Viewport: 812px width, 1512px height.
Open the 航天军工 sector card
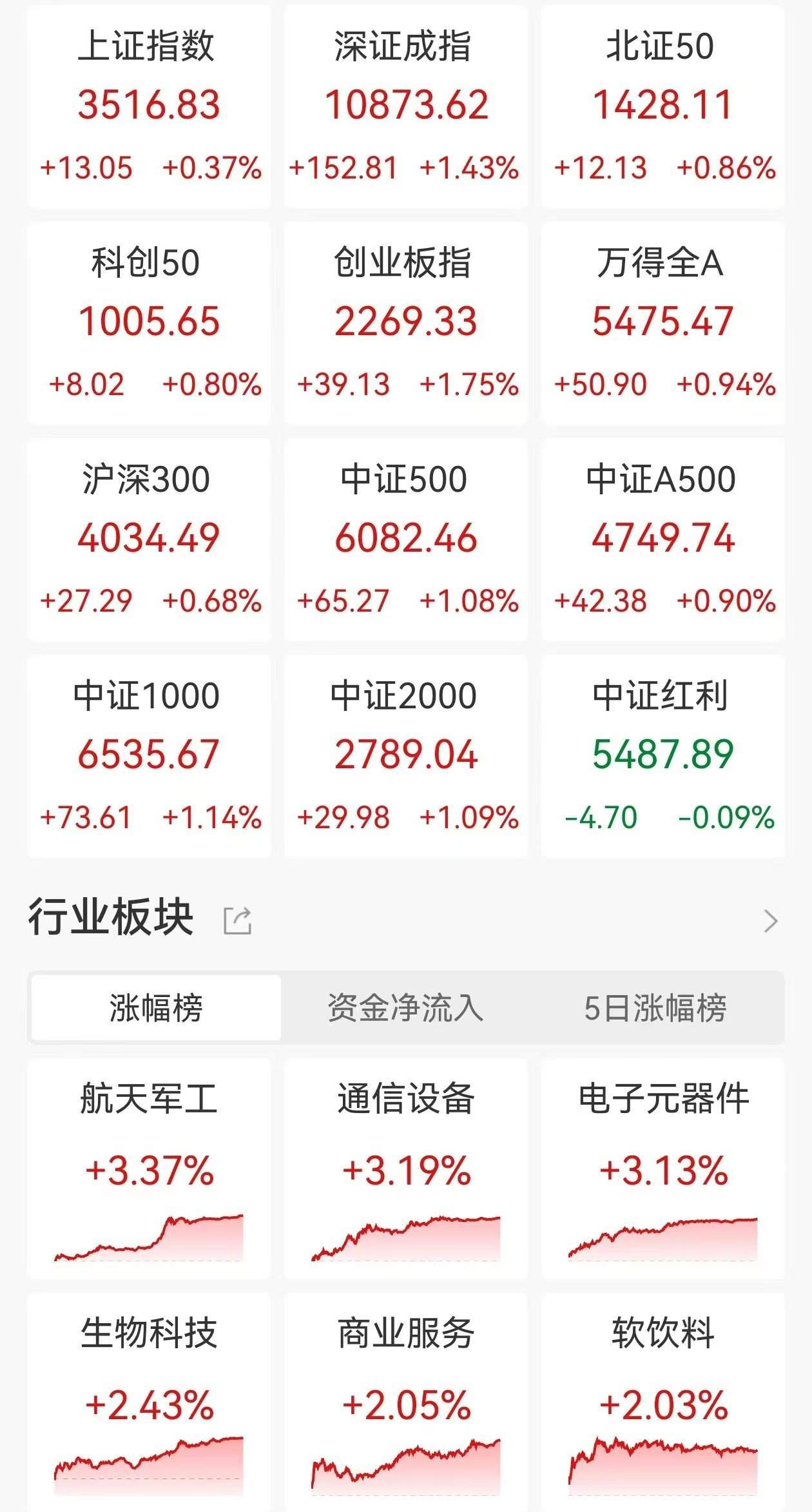pyautogui.click(x=149, y=1169)
